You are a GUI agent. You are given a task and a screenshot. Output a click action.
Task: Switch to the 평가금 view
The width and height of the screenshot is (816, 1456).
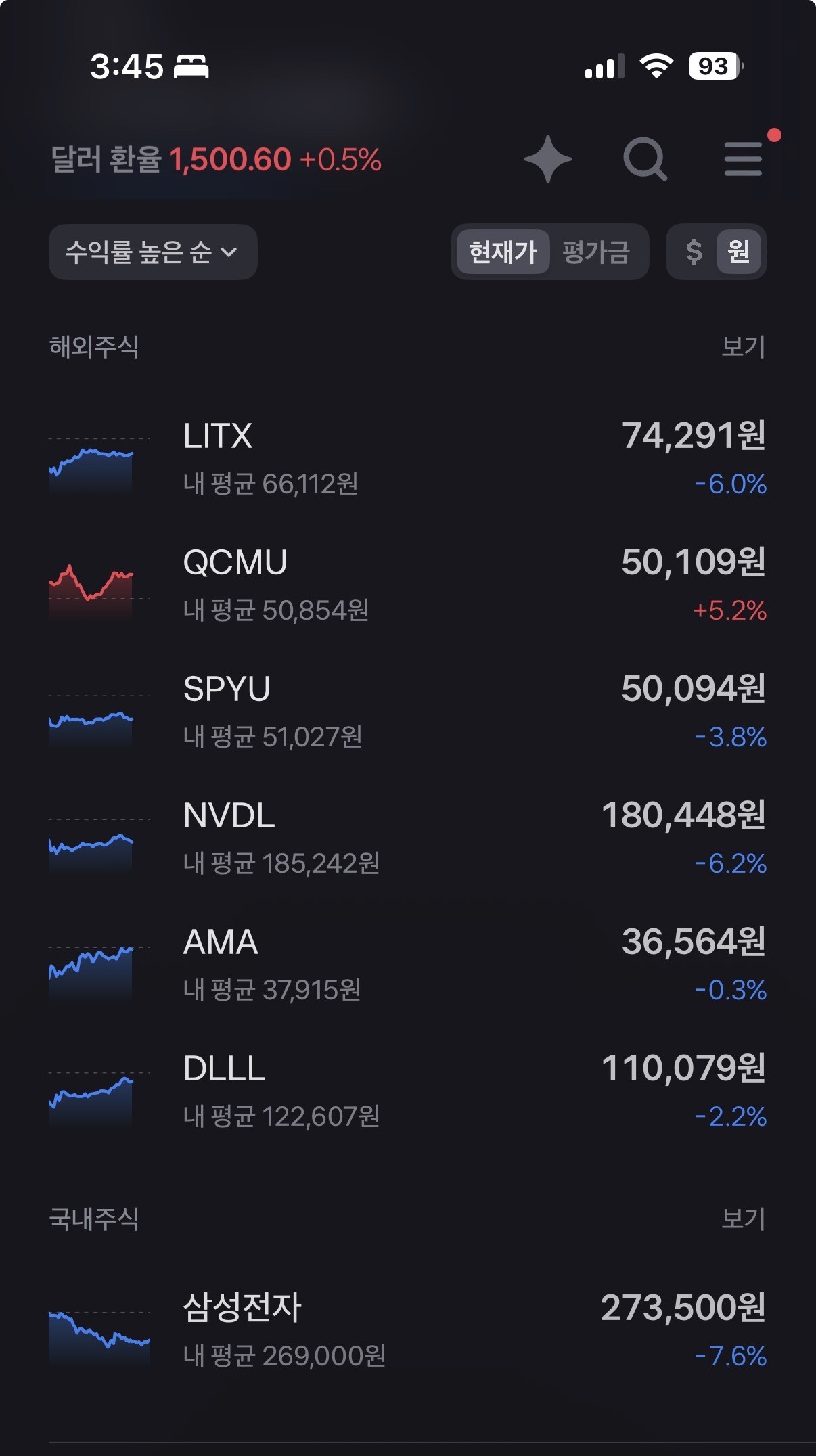[x=595, y=252]
